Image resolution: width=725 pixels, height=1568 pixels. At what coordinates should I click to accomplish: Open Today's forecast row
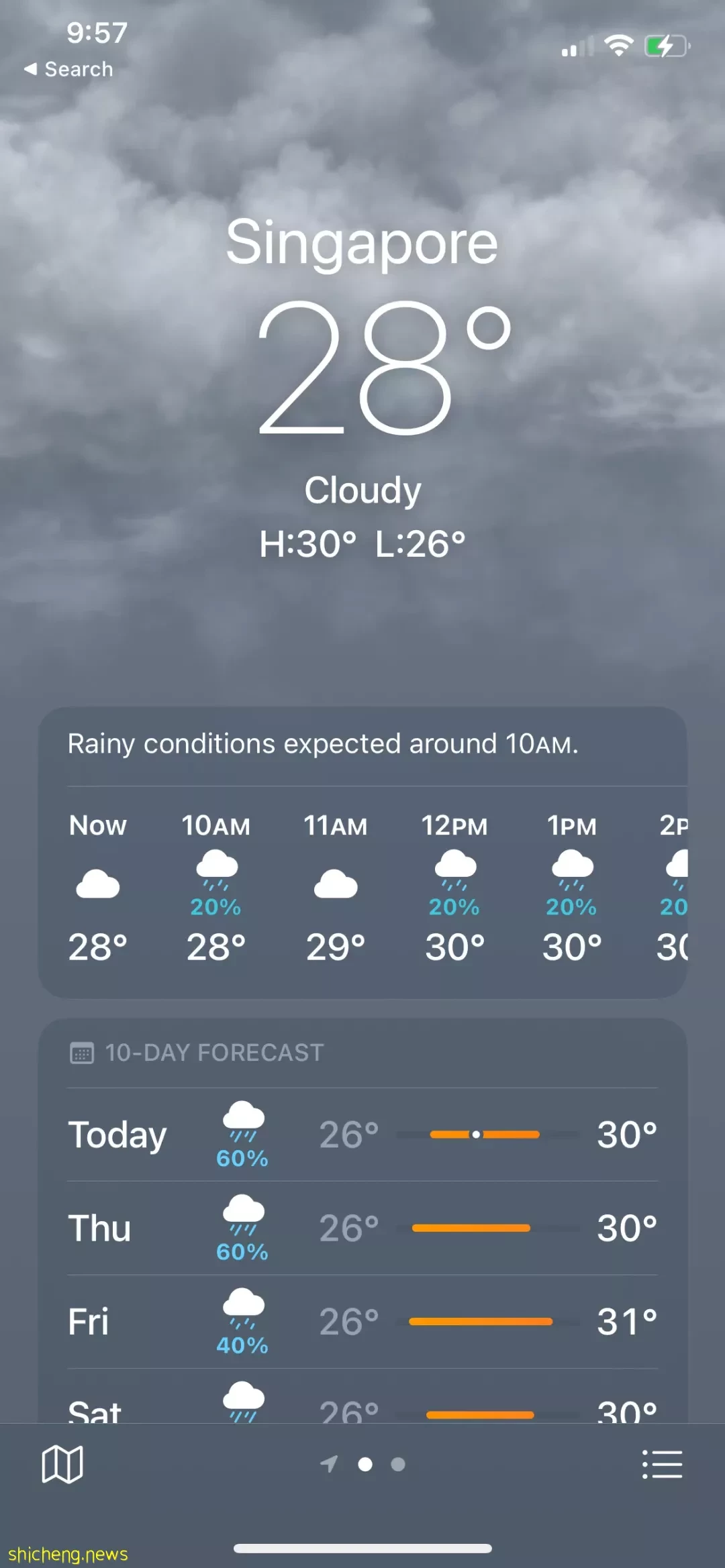pyautogui.click(x=362, y=1135)
